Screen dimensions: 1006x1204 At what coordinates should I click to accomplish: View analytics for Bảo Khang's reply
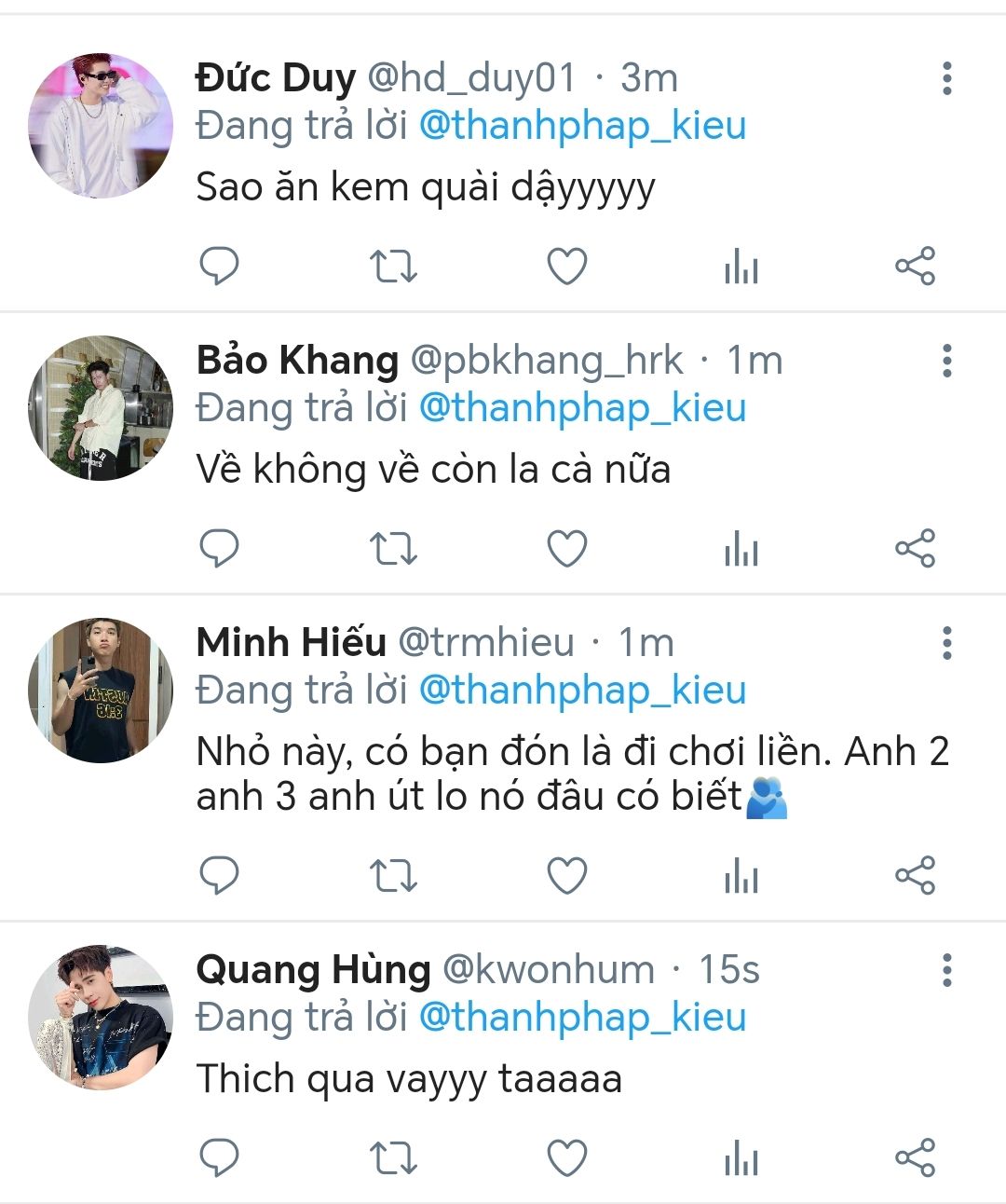pyautogui.click(x=741, y=548)
